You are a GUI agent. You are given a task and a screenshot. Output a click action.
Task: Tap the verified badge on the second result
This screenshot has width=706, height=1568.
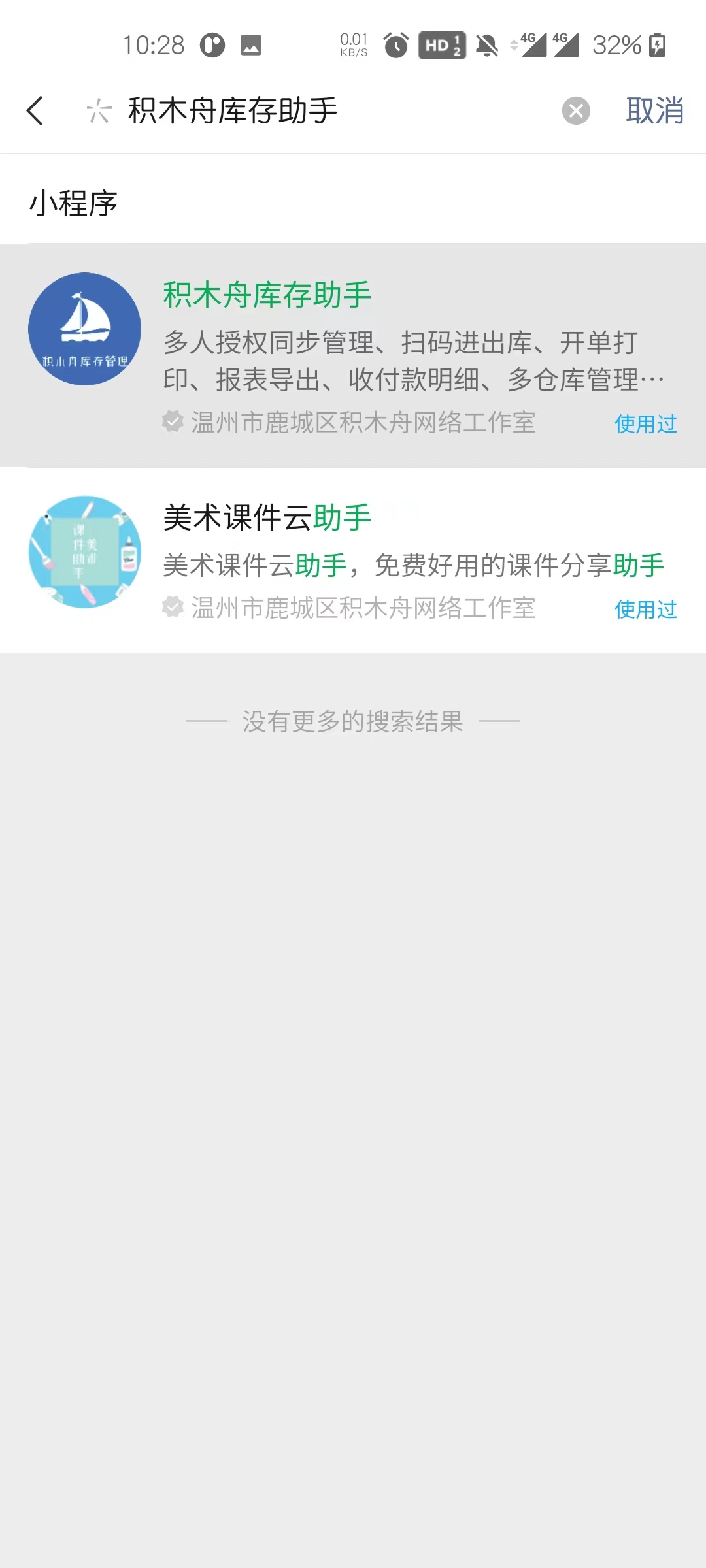coord(171,608)
